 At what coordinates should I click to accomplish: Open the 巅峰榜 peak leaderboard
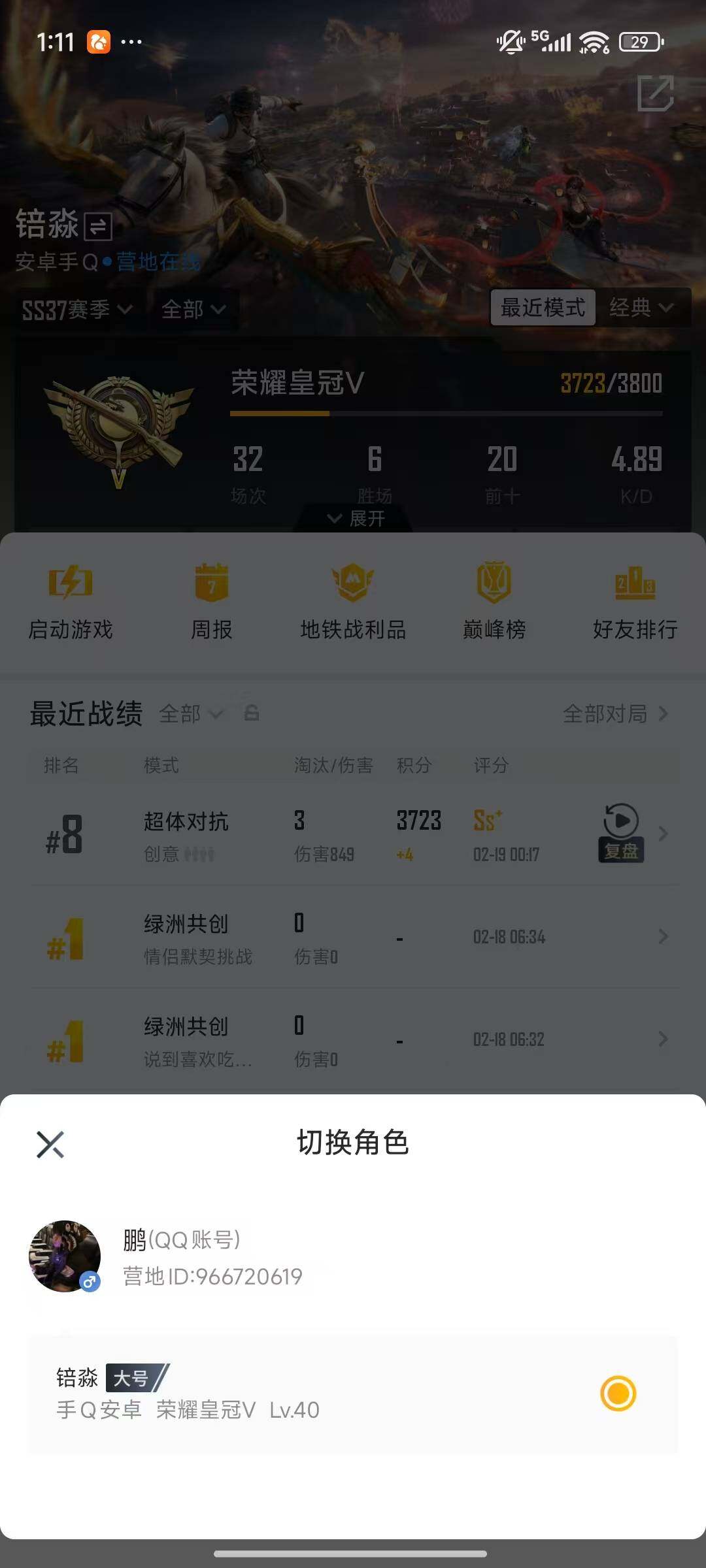tap(494, 601)
